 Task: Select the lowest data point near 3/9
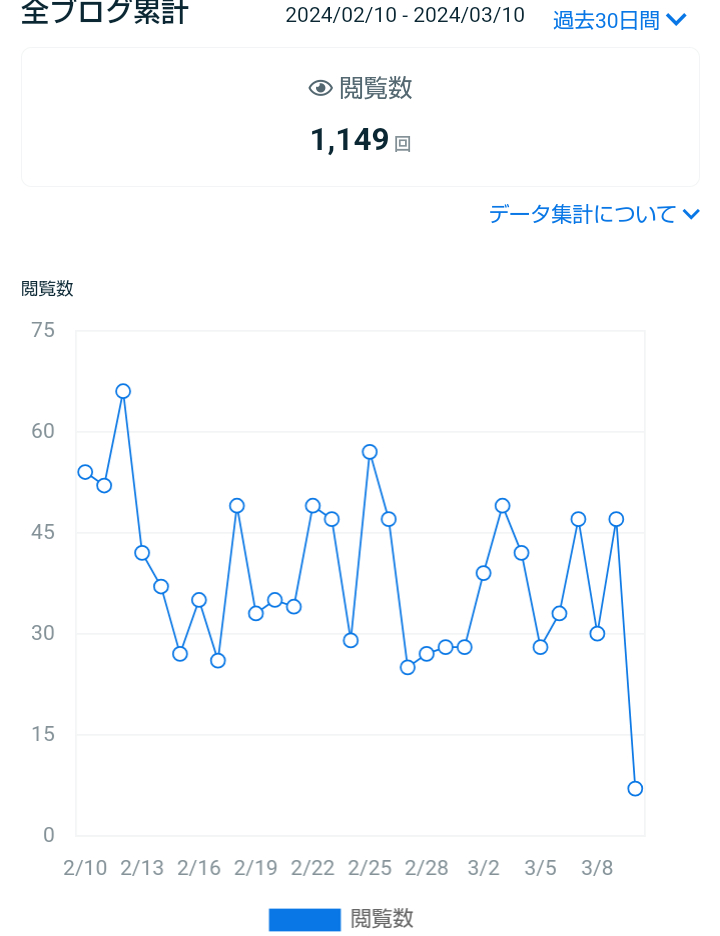(636, 789)
